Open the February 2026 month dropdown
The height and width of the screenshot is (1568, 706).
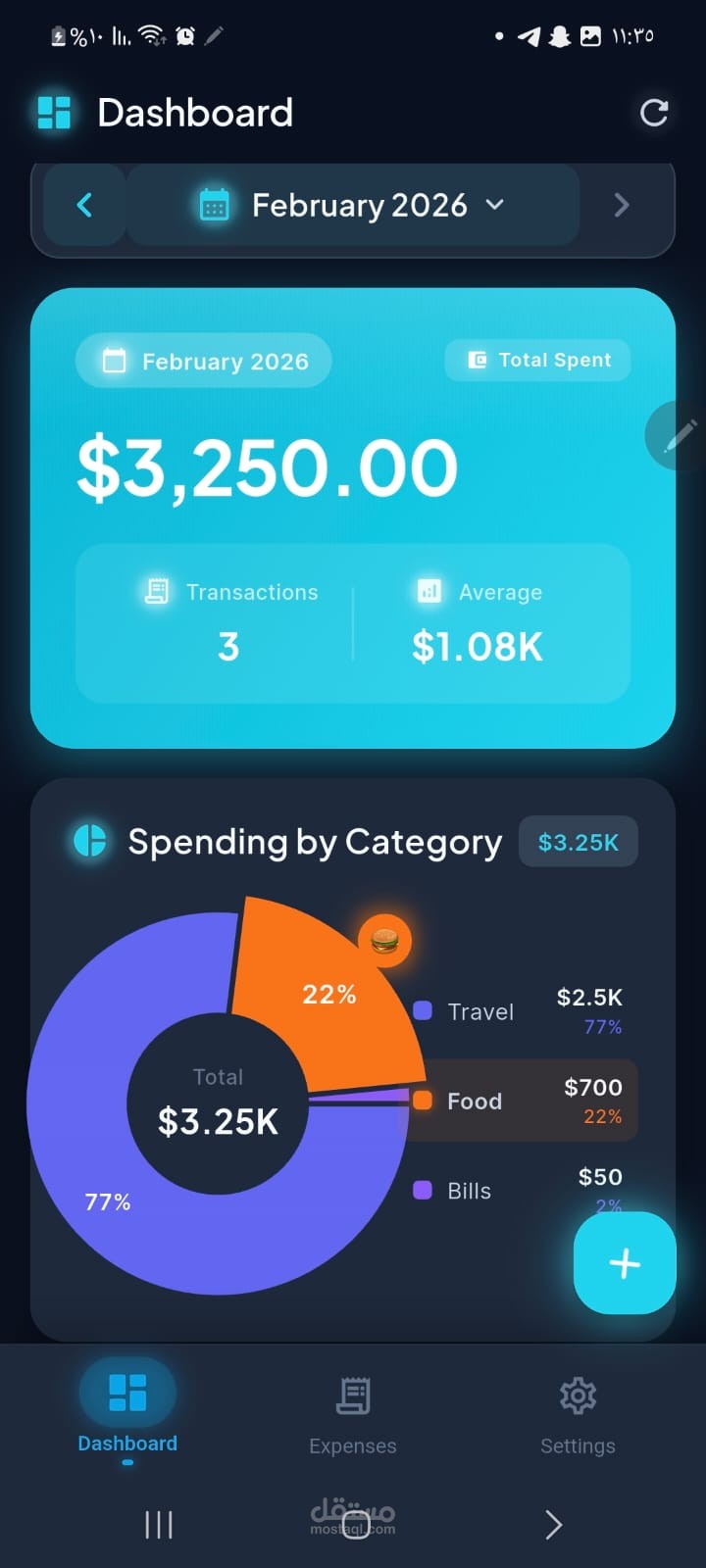362,205
